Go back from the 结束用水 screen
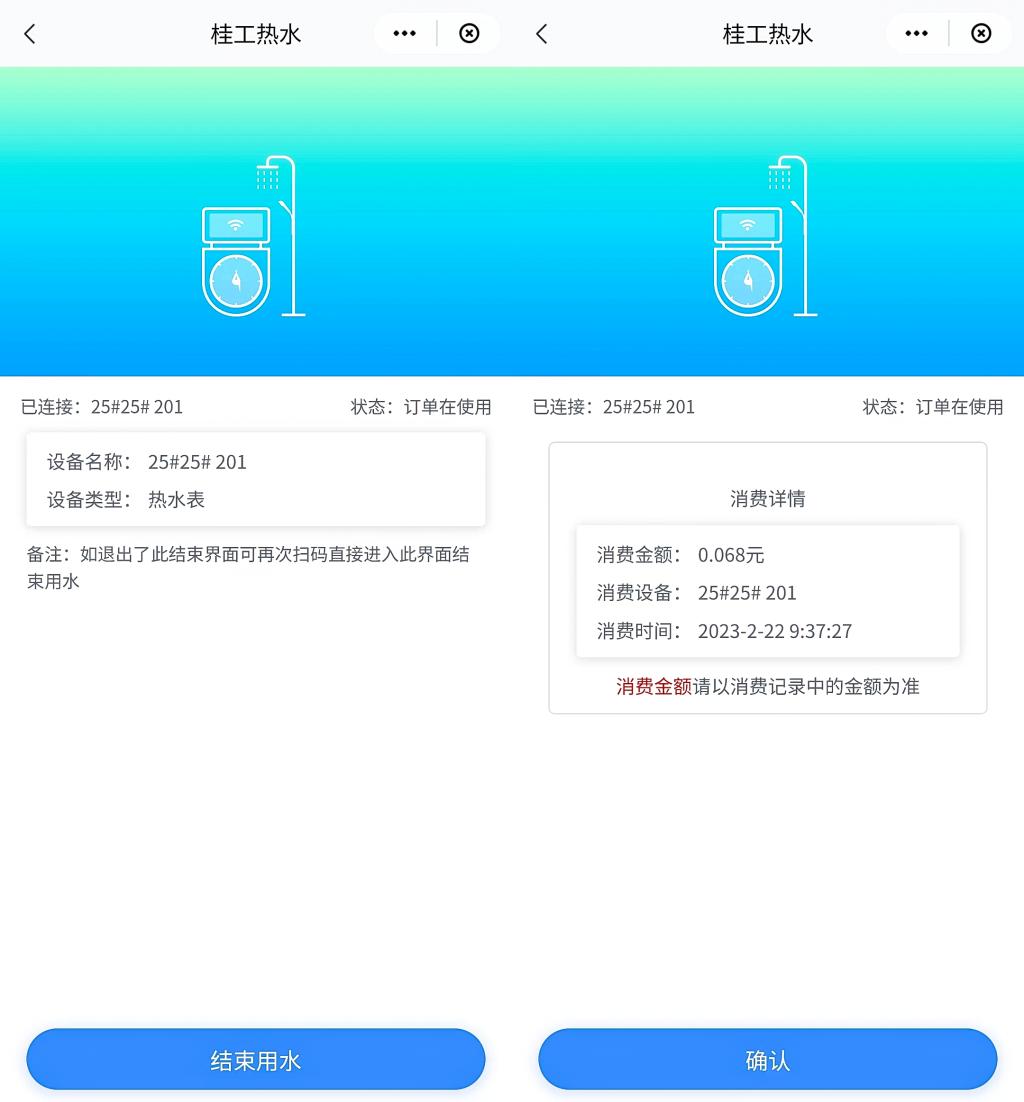The width and height of the screenshot is (1024, 1102). (x=30, y=34)
